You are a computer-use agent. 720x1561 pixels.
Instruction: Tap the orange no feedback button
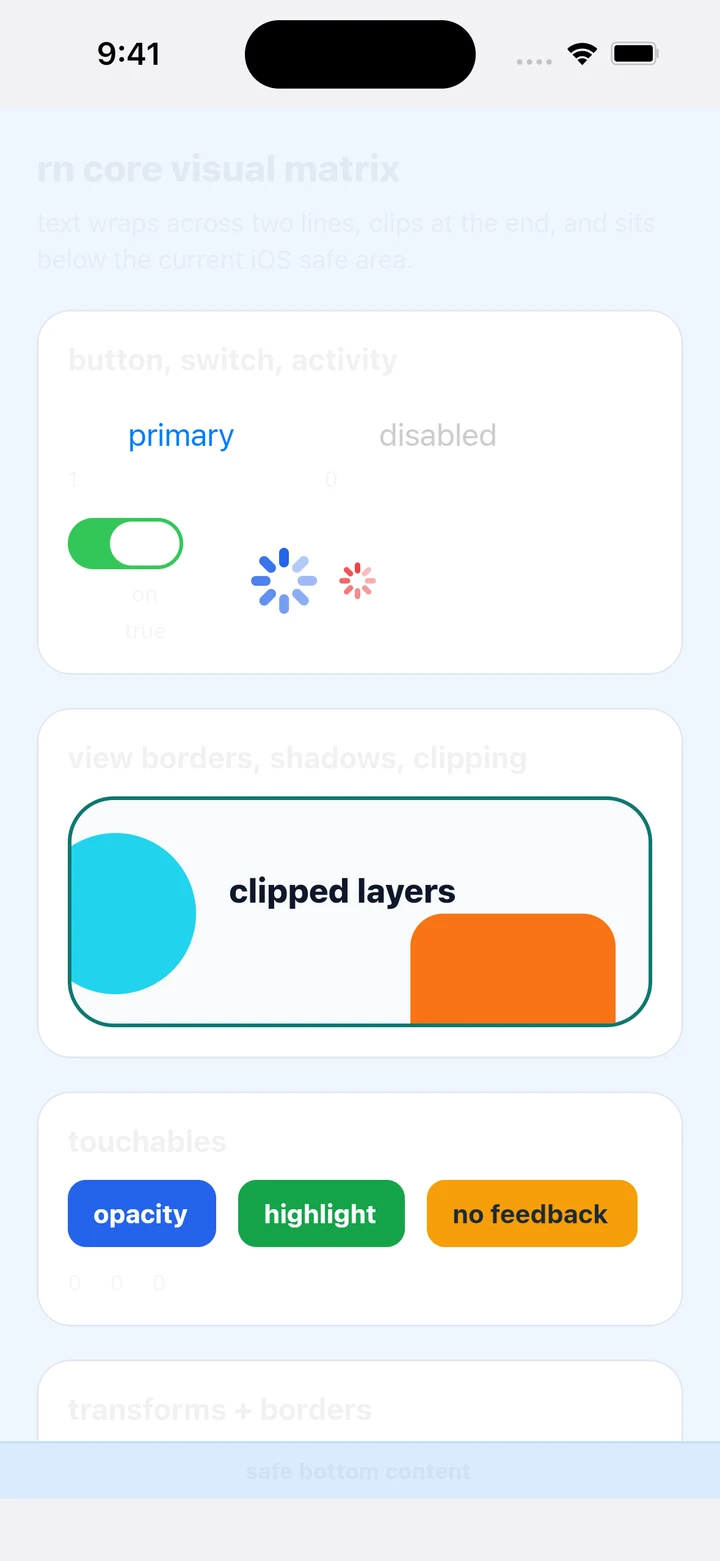[x=532, y=1214]
